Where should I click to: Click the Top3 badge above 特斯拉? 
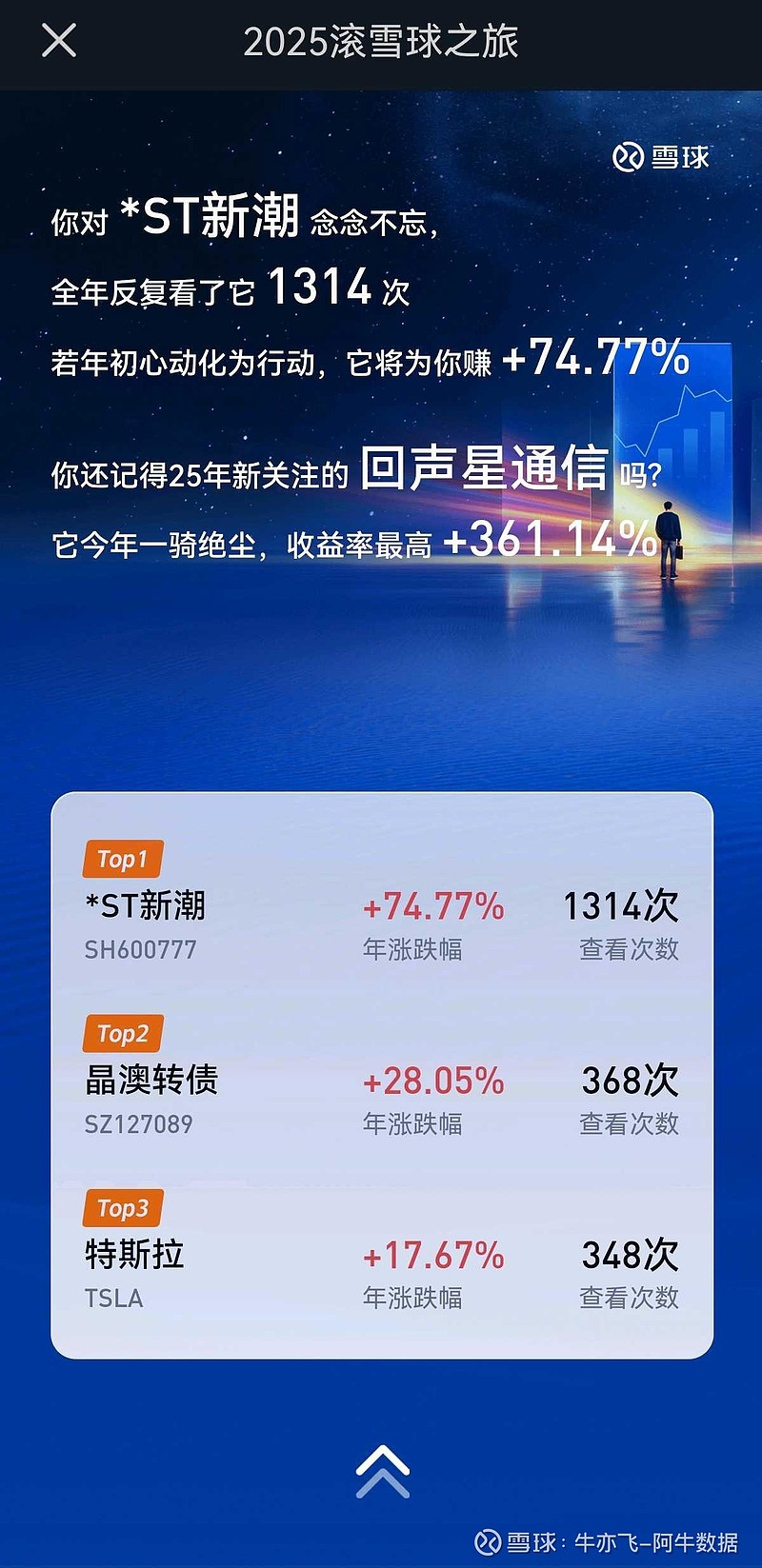click(122, 1209)
